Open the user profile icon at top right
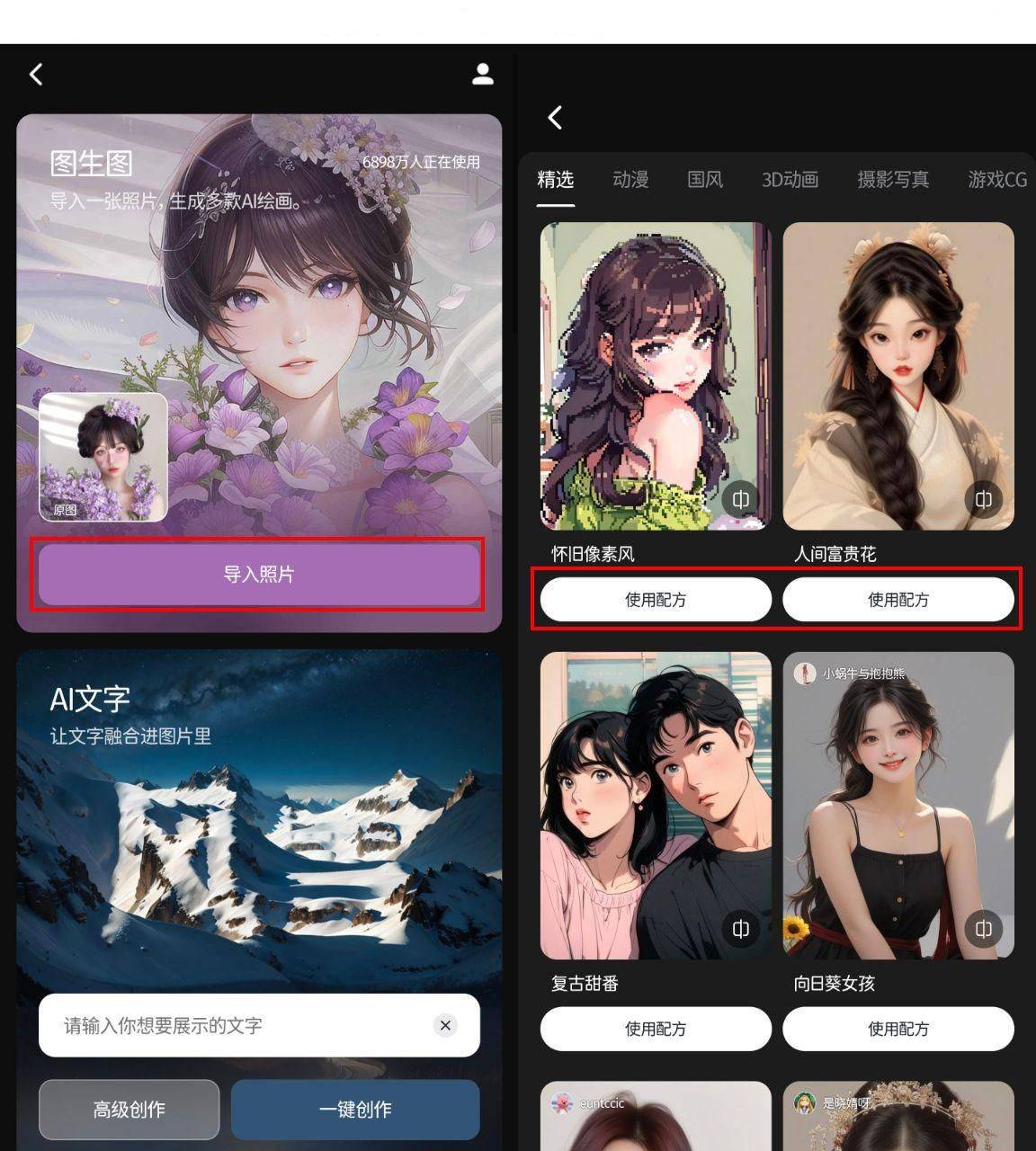This screenshot has height=1151, width=1036. (x=482, y=74)
